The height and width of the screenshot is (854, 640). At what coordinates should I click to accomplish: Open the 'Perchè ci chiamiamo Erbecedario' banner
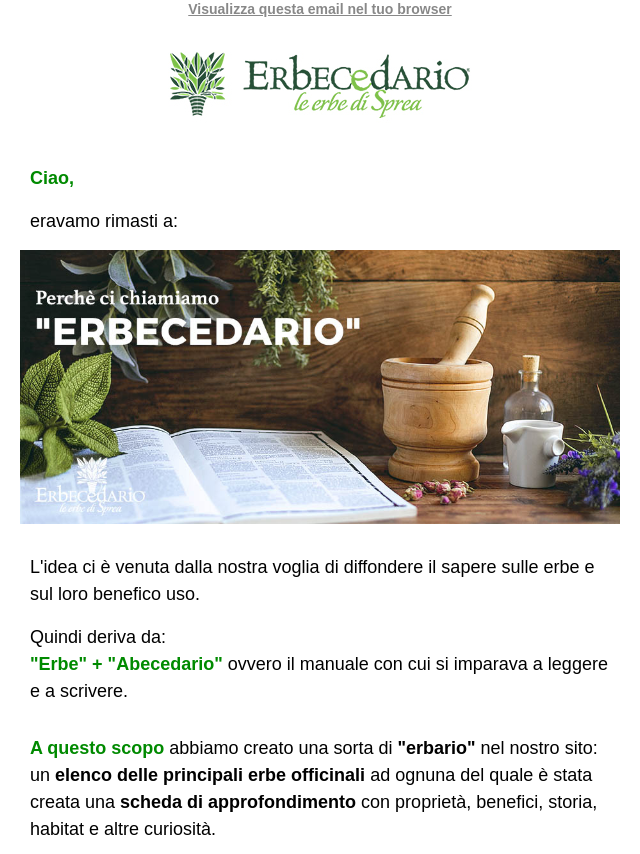tap(320, 386)
